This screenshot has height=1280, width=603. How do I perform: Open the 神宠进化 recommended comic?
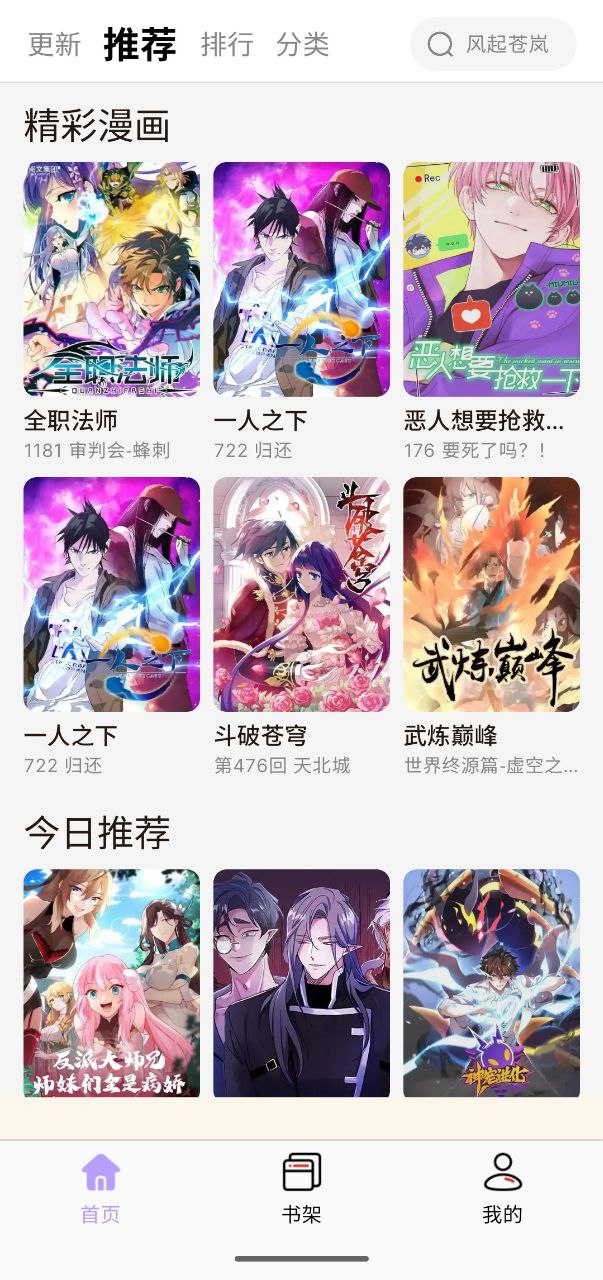pos(491,984)
